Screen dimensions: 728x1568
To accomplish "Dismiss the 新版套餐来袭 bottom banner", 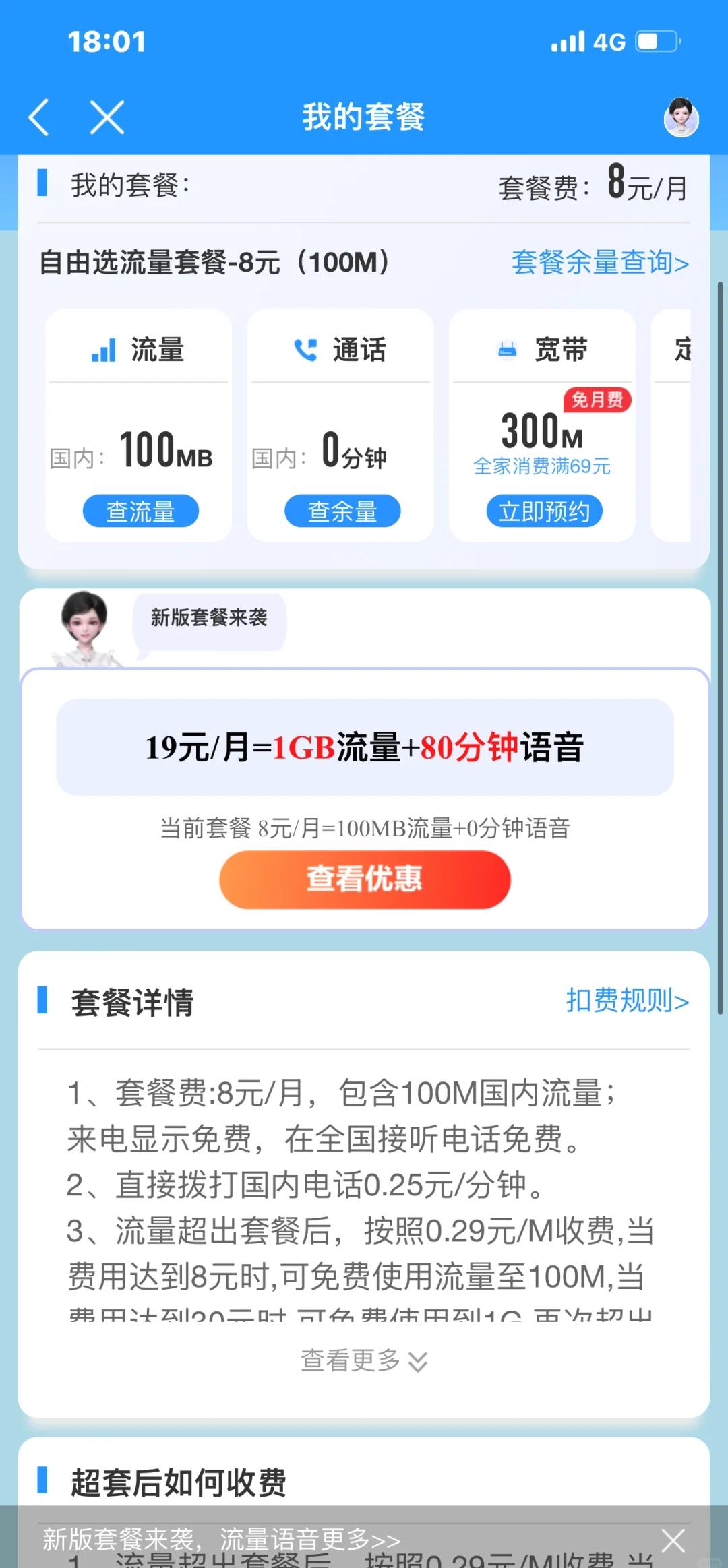I will coord(673,1540).
